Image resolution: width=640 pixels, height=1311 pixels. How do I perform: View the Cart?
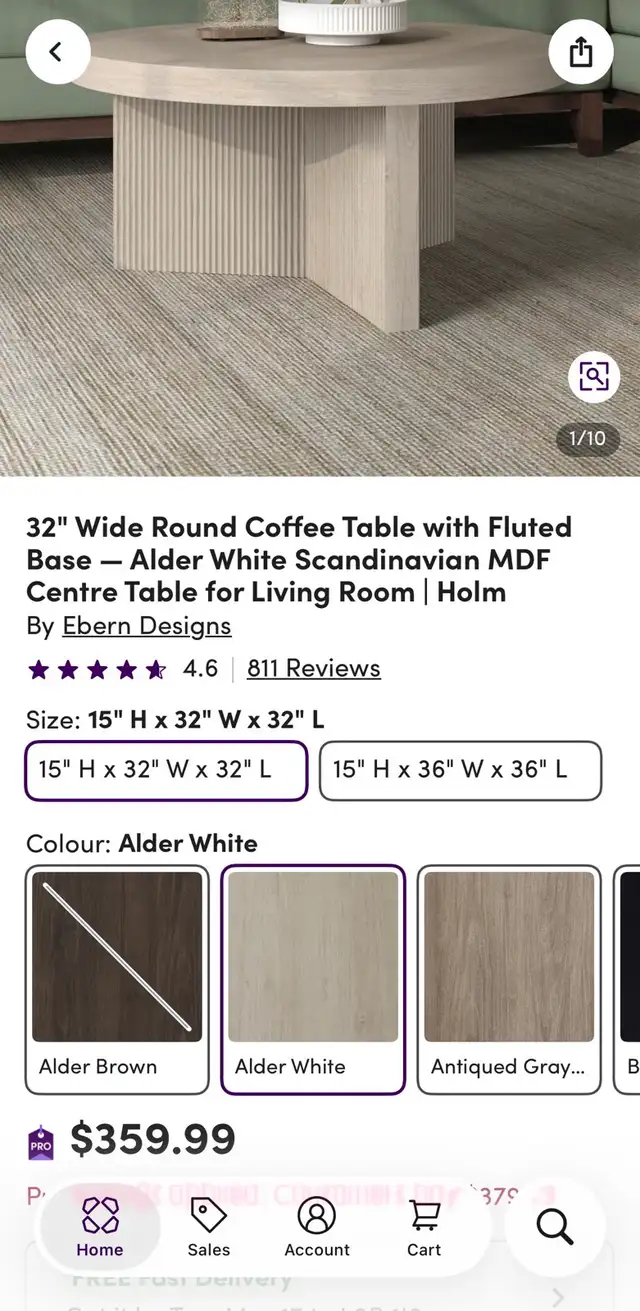424,1227
